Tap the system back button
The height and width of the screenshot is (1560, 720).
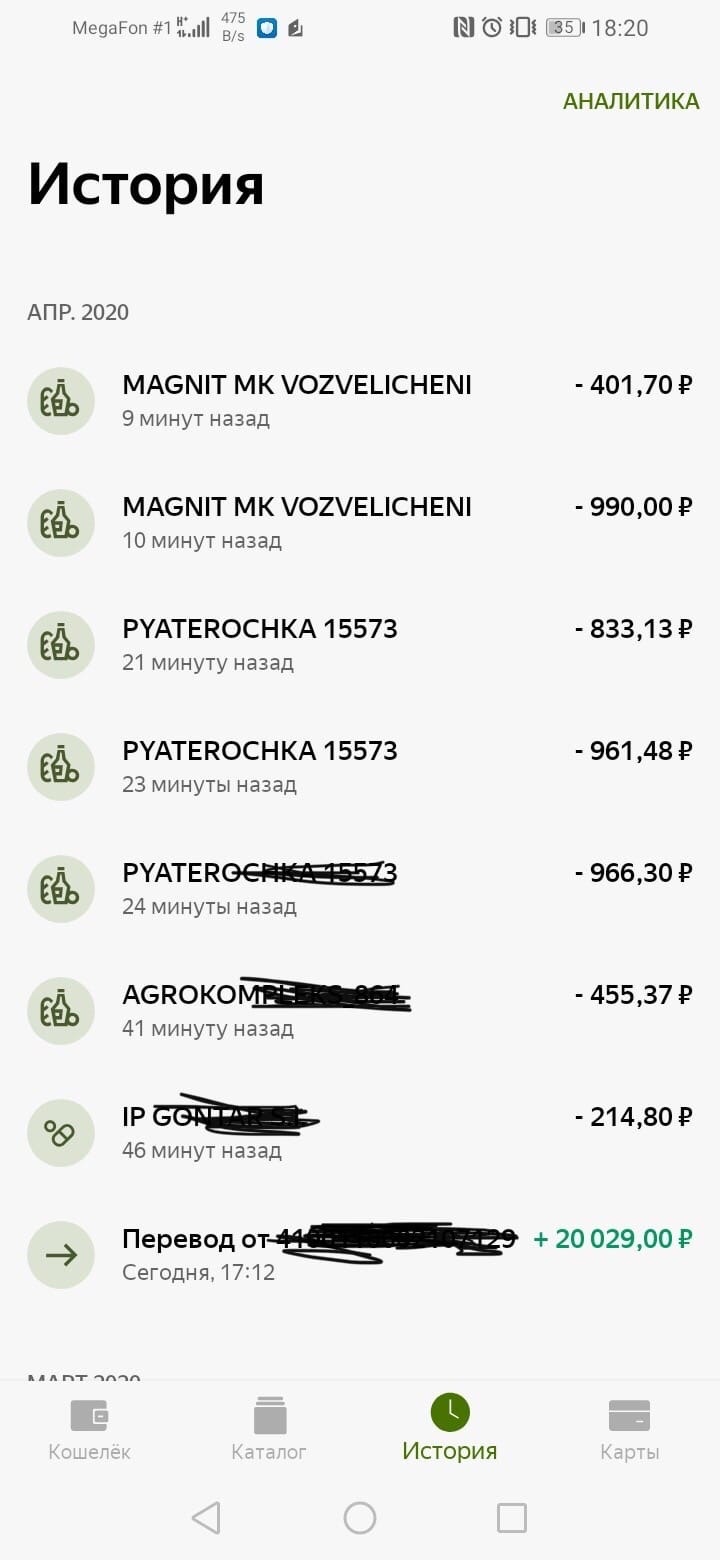tap(206, 1518)
